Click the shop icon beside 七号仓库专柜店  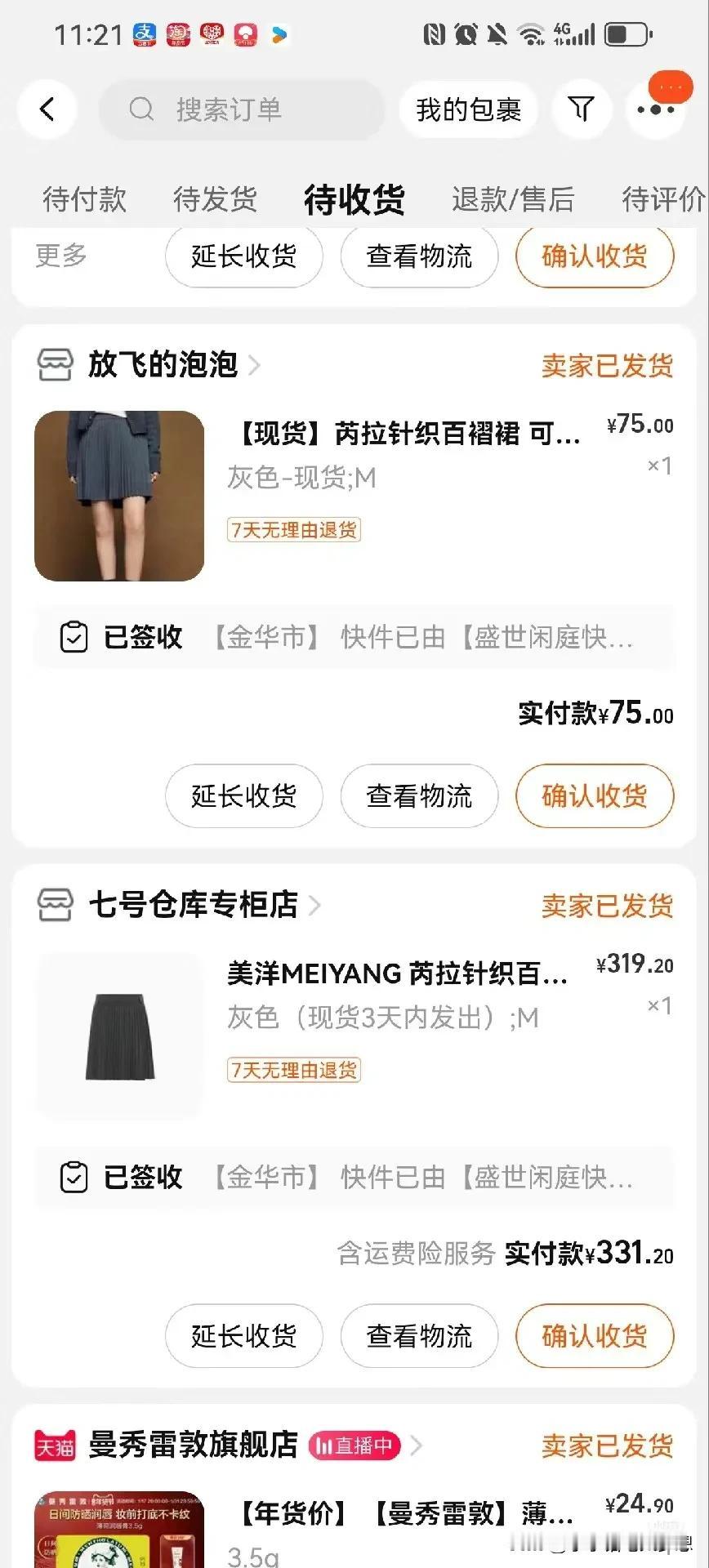(x=54, y=905)
